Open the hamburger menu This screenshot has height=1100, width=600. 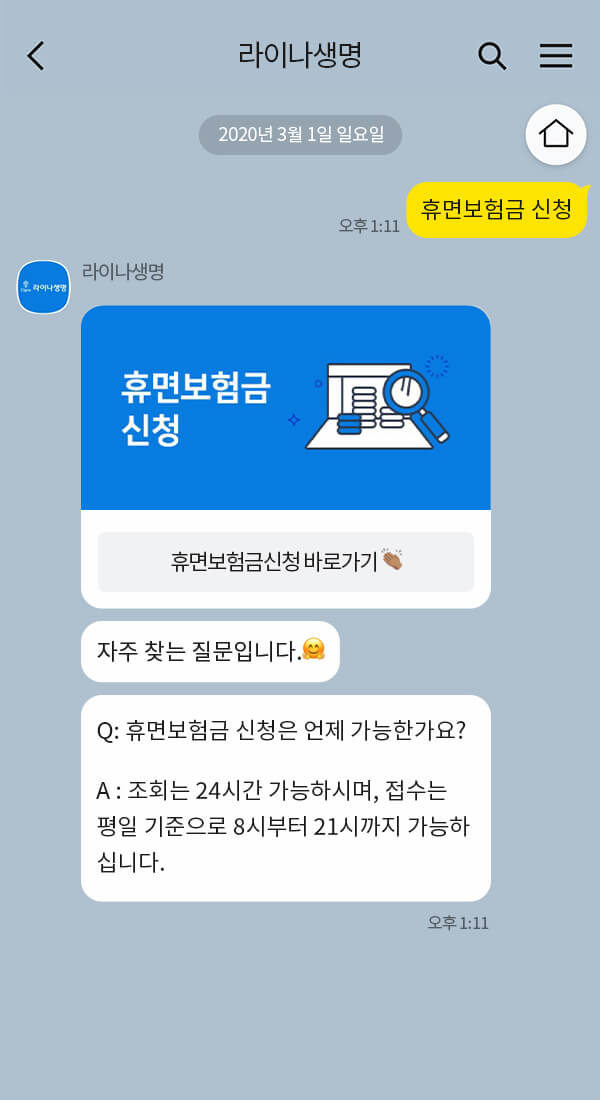(556, 56)
